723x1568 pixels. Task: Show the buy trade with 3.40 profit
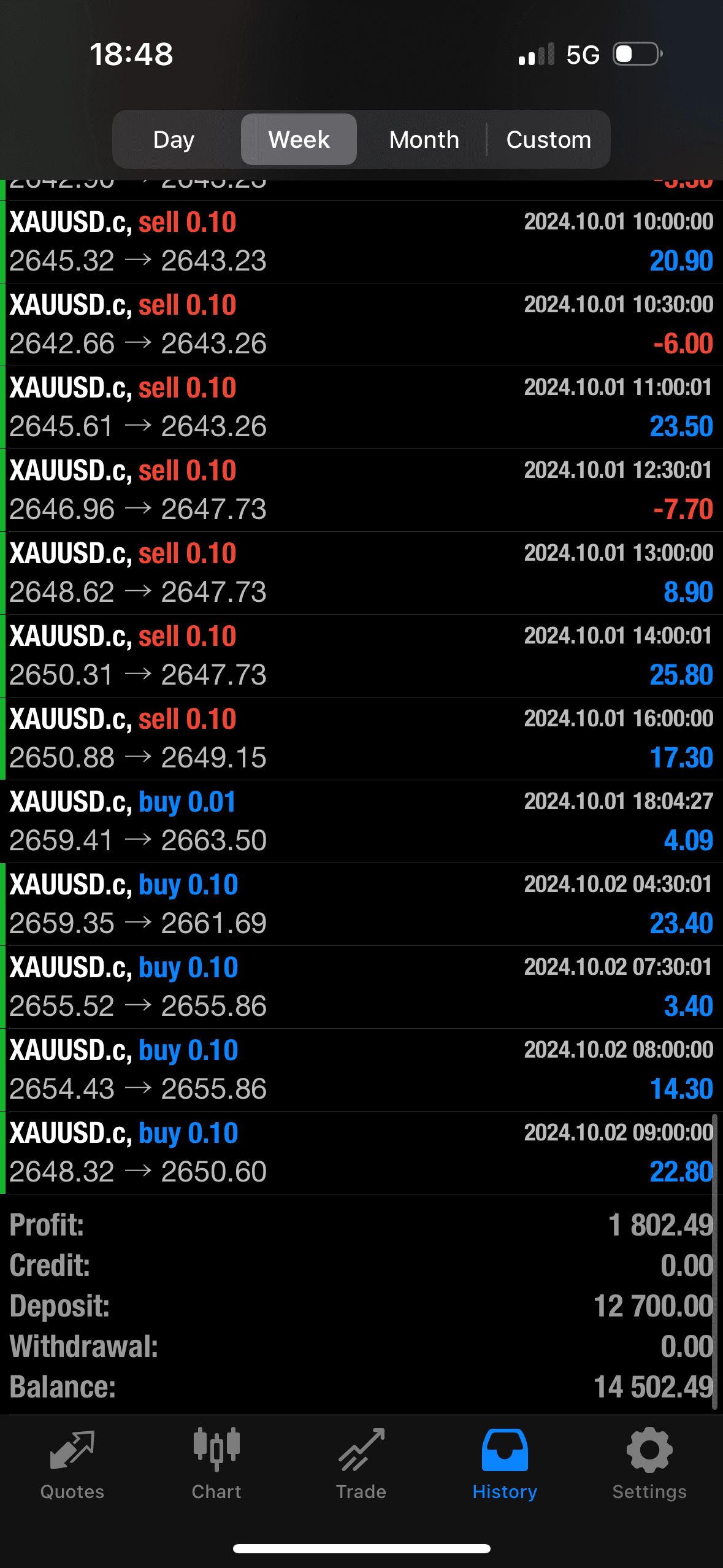click(361, 987)
